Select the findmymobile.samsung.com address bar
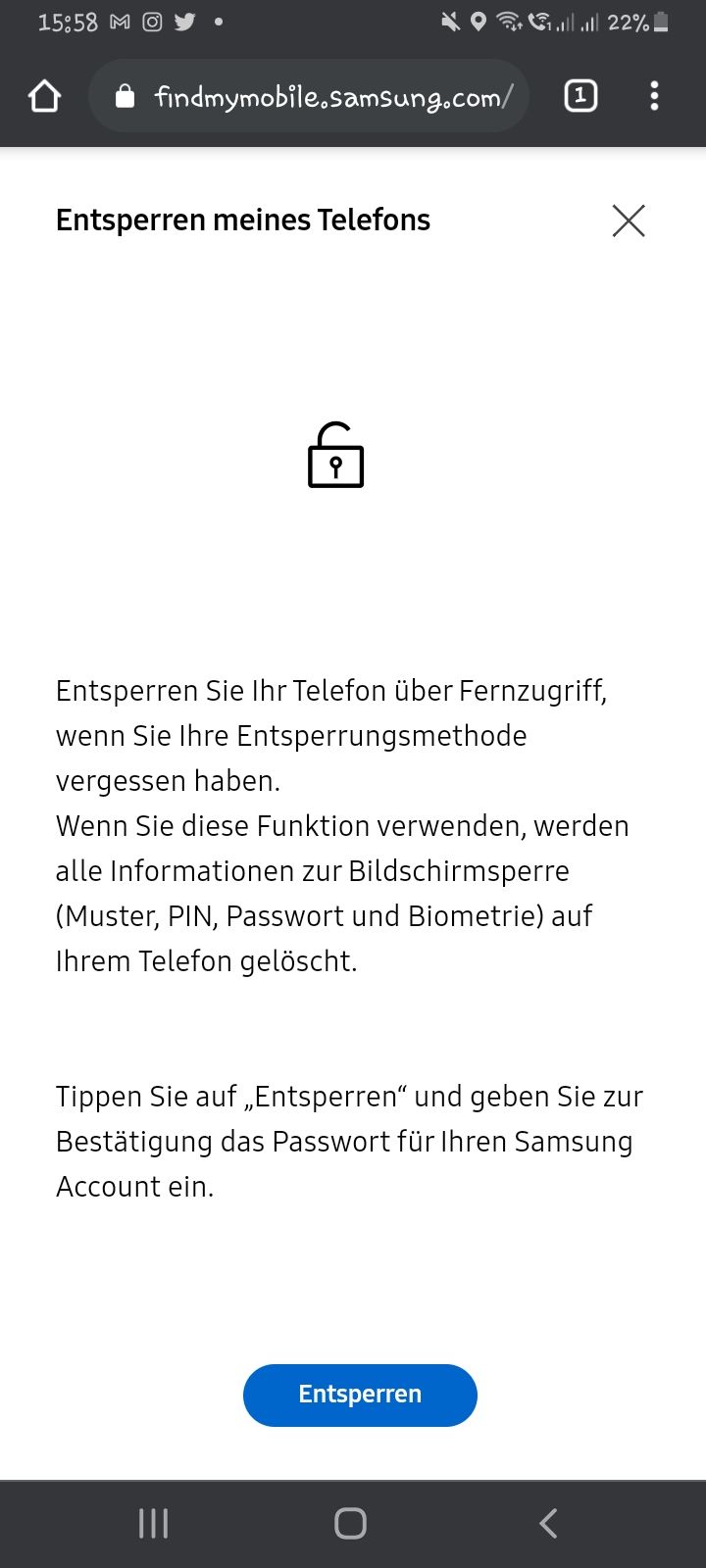The image size is (706, 1568). (324, 96)
